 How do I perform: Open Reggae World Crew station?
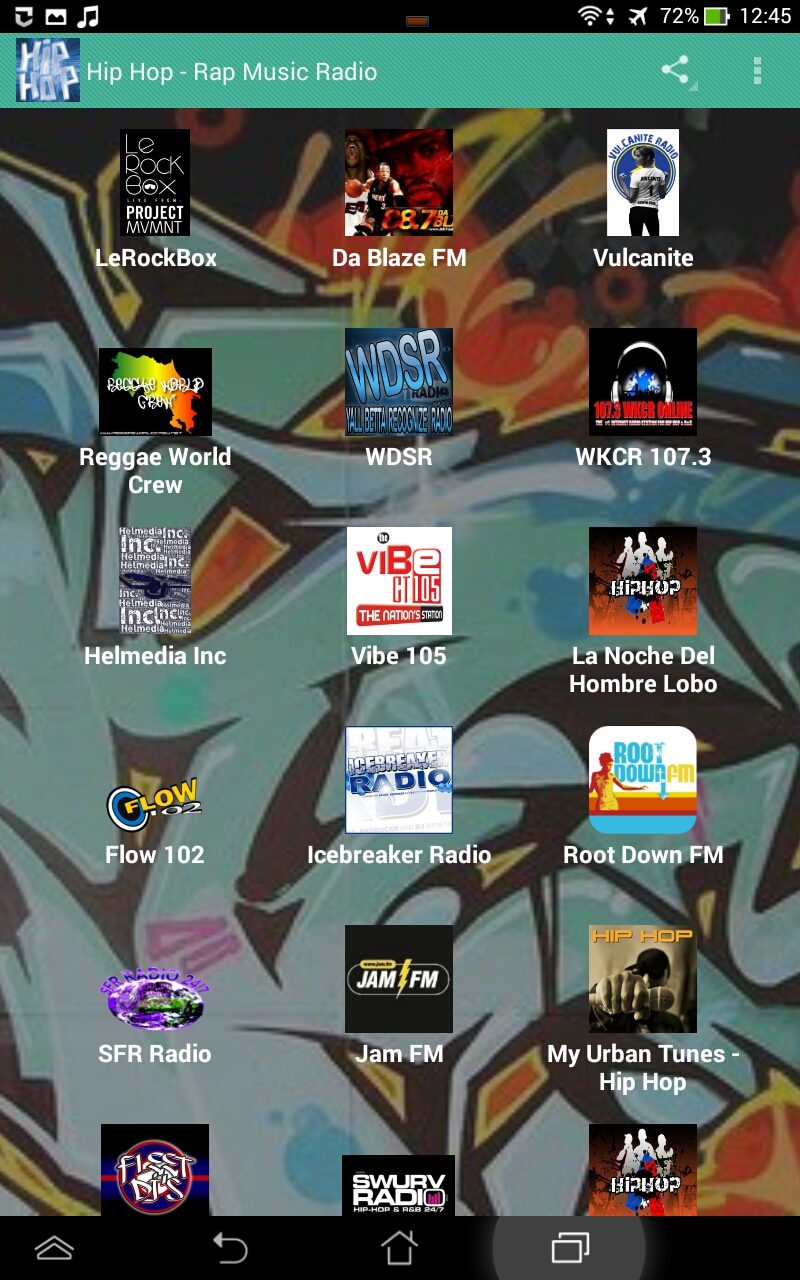pyautogui.click(x=155, y=392)
